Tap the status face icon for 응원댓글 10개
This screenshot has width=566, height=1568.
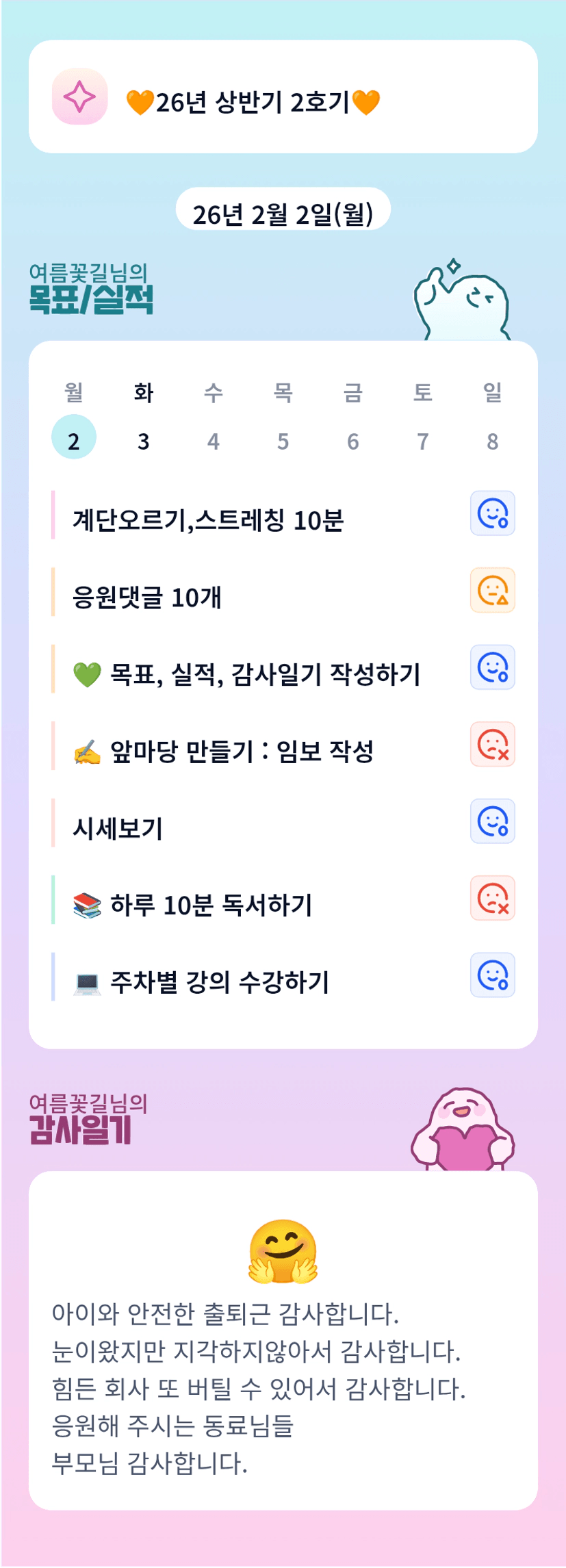click(492, 590)
